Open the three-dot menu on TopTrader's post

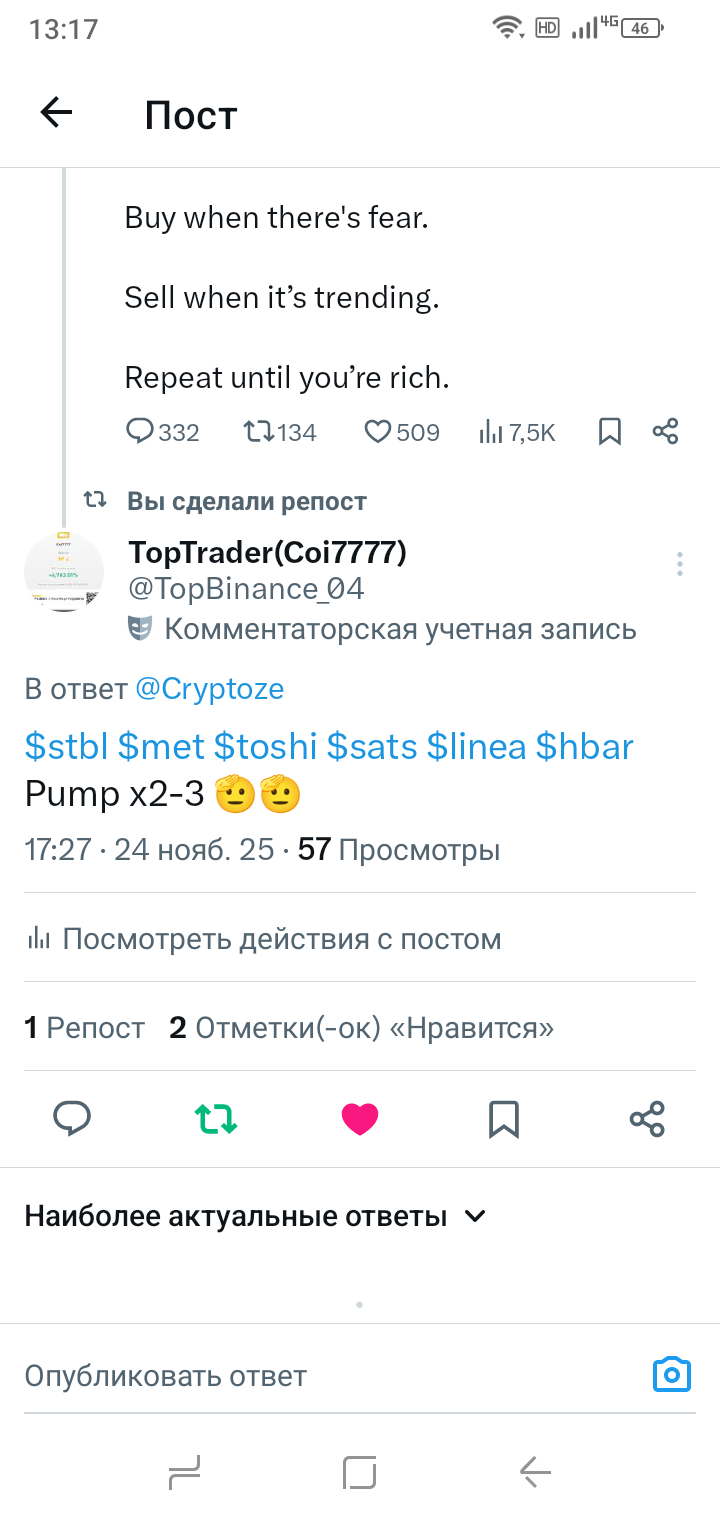679,564
